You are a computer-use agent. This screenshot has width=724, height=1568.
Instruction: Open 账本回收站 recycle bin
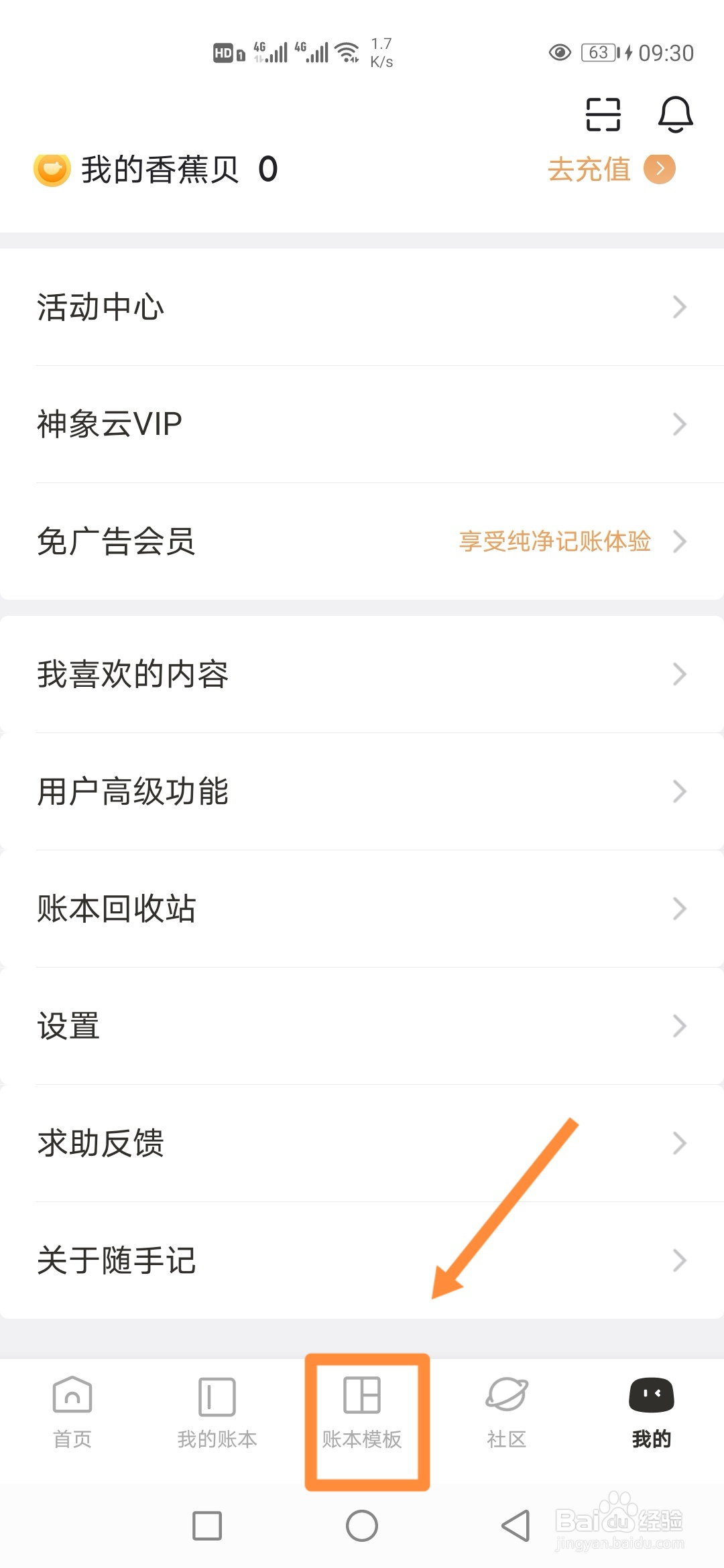coord(362,909)
